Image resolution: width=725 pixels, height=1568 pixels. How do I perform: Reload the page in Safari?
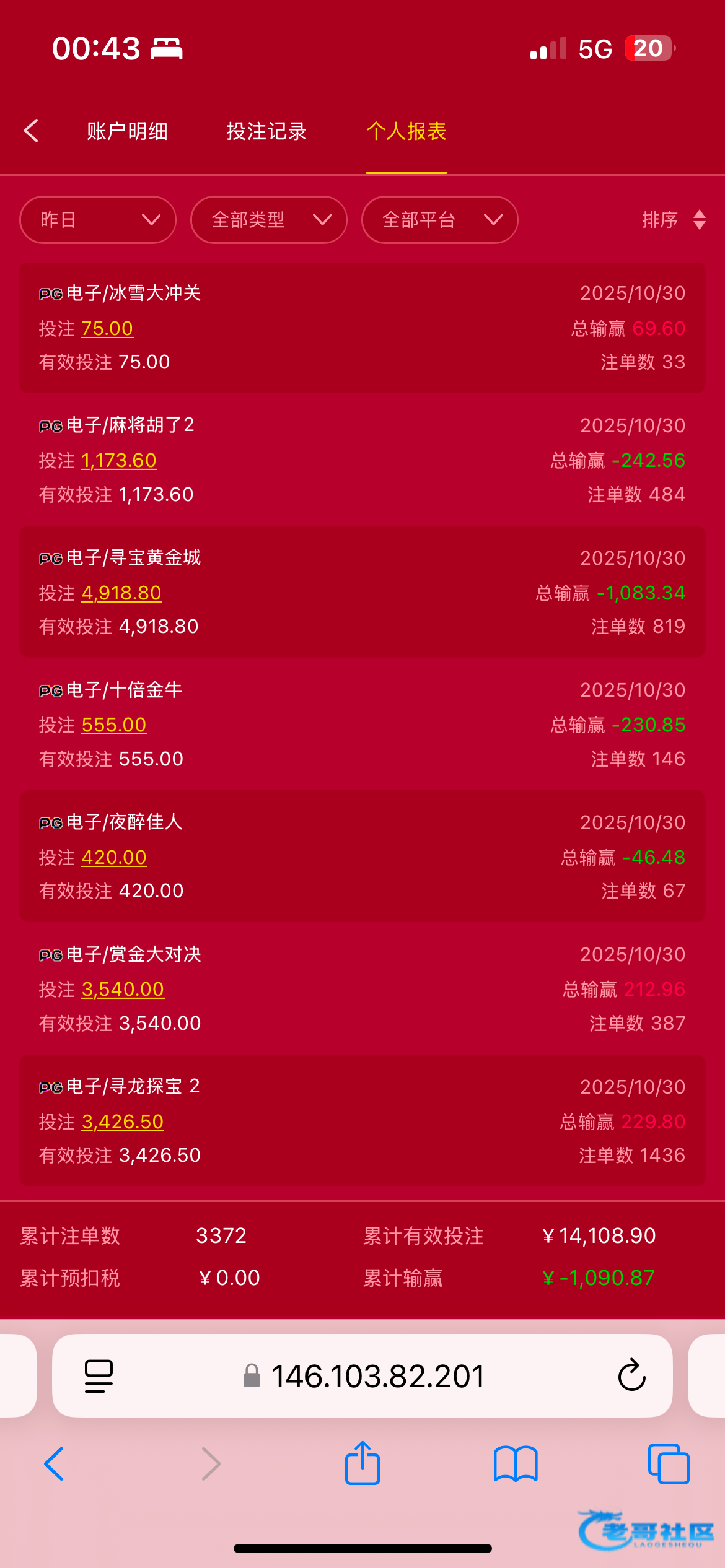coord(631,1375)
